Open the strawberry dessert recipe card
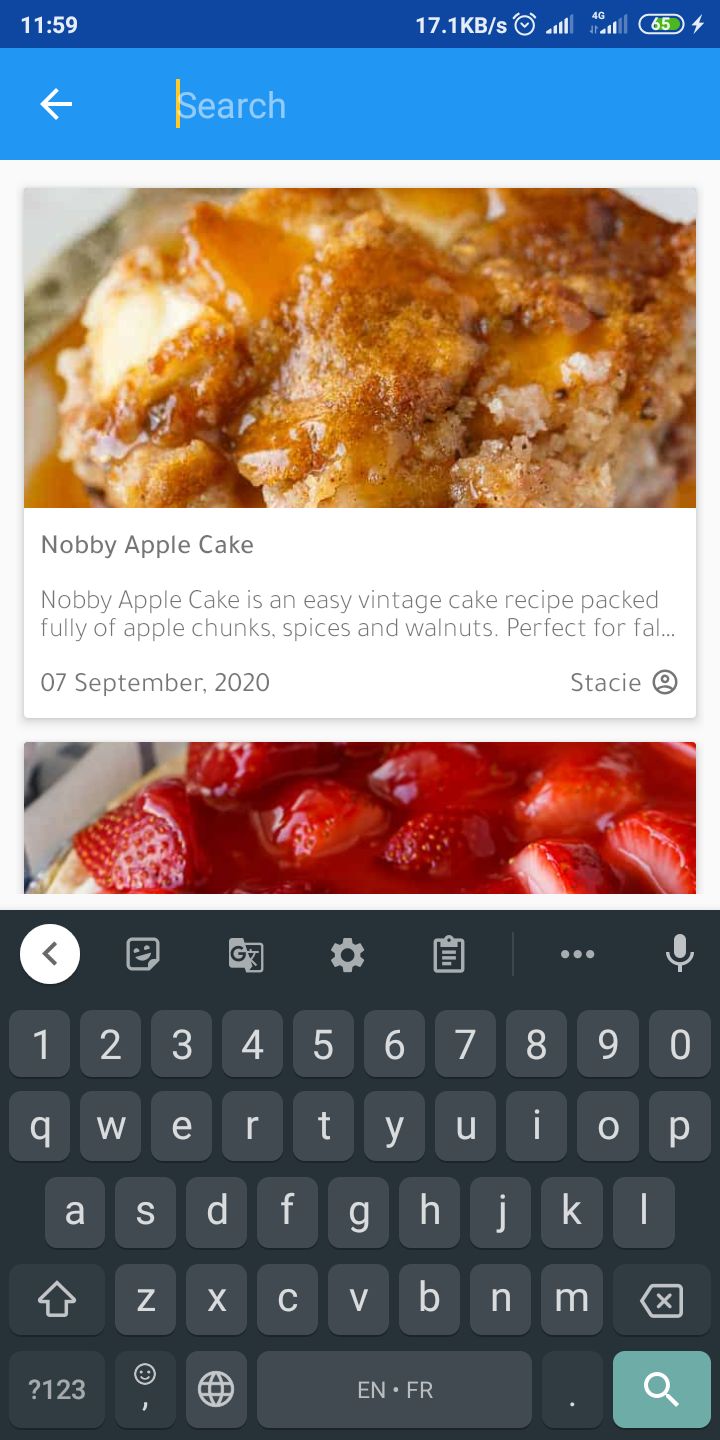This screenshot has height=1440, width=720. [x=360, y=818]
